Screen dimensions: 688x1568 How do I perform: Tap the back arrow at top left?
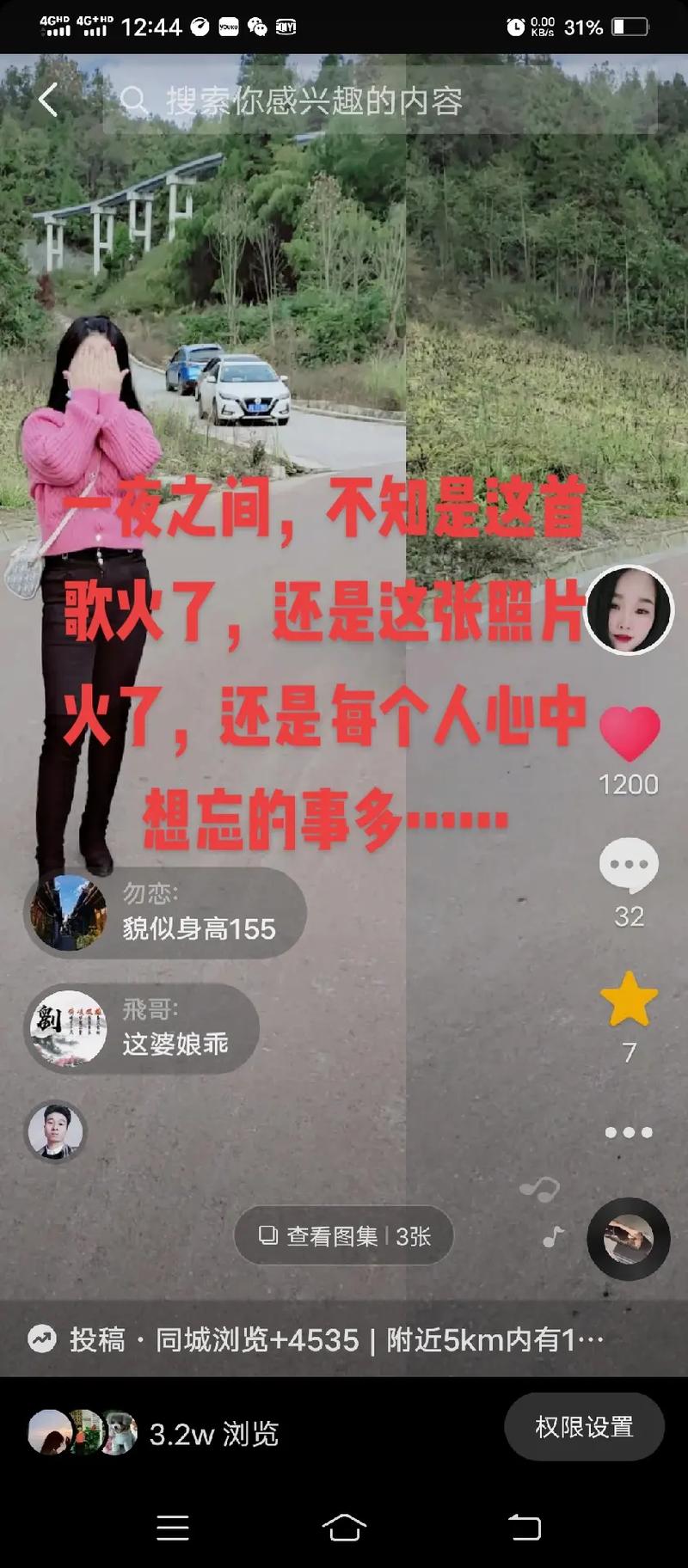(x=47, y=100)
